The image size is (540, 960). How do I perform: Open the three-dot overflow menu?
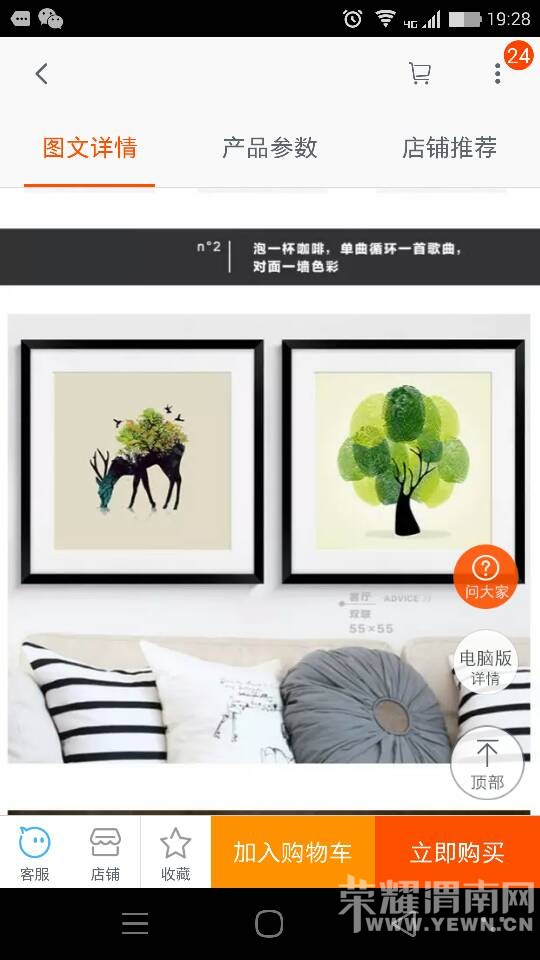(x=497, y=74)
